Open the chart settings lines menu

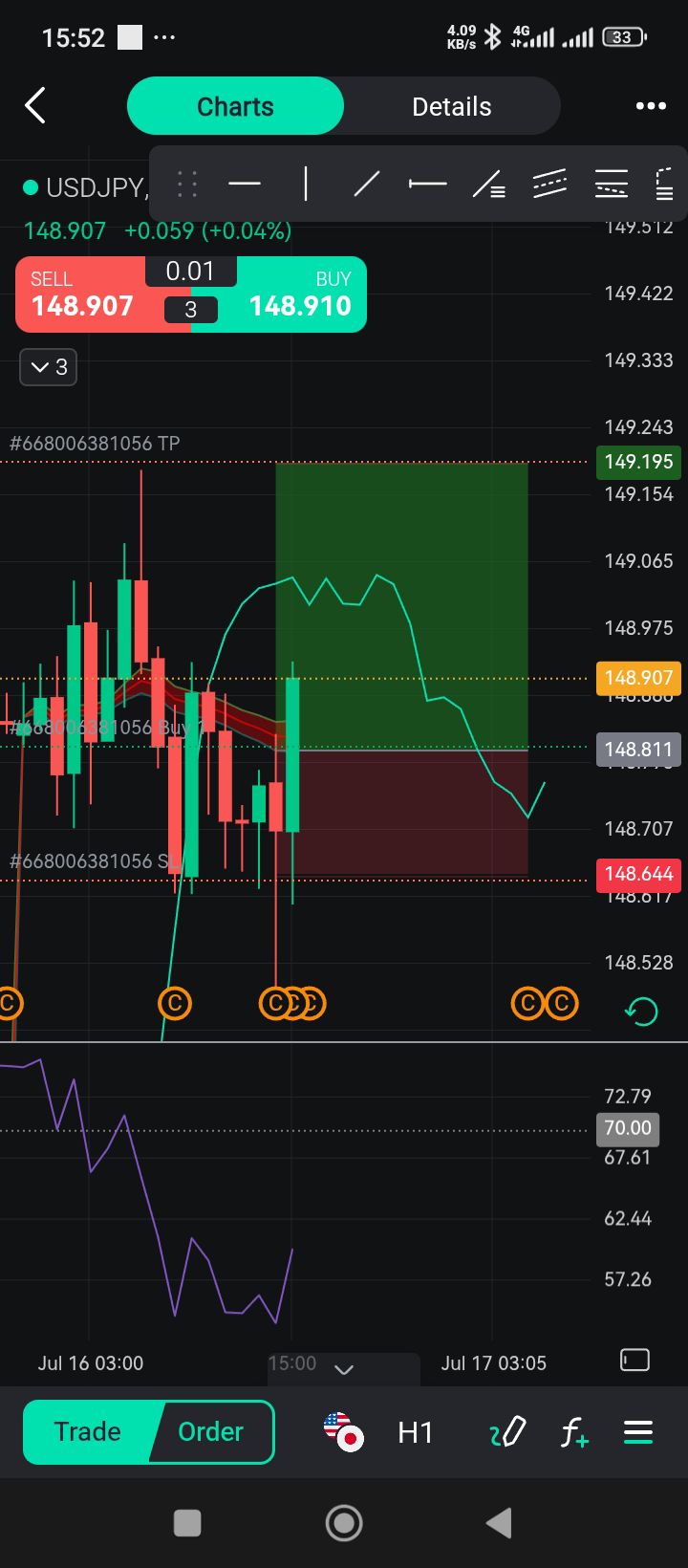pyautogui.click(x=637, y=1432)
